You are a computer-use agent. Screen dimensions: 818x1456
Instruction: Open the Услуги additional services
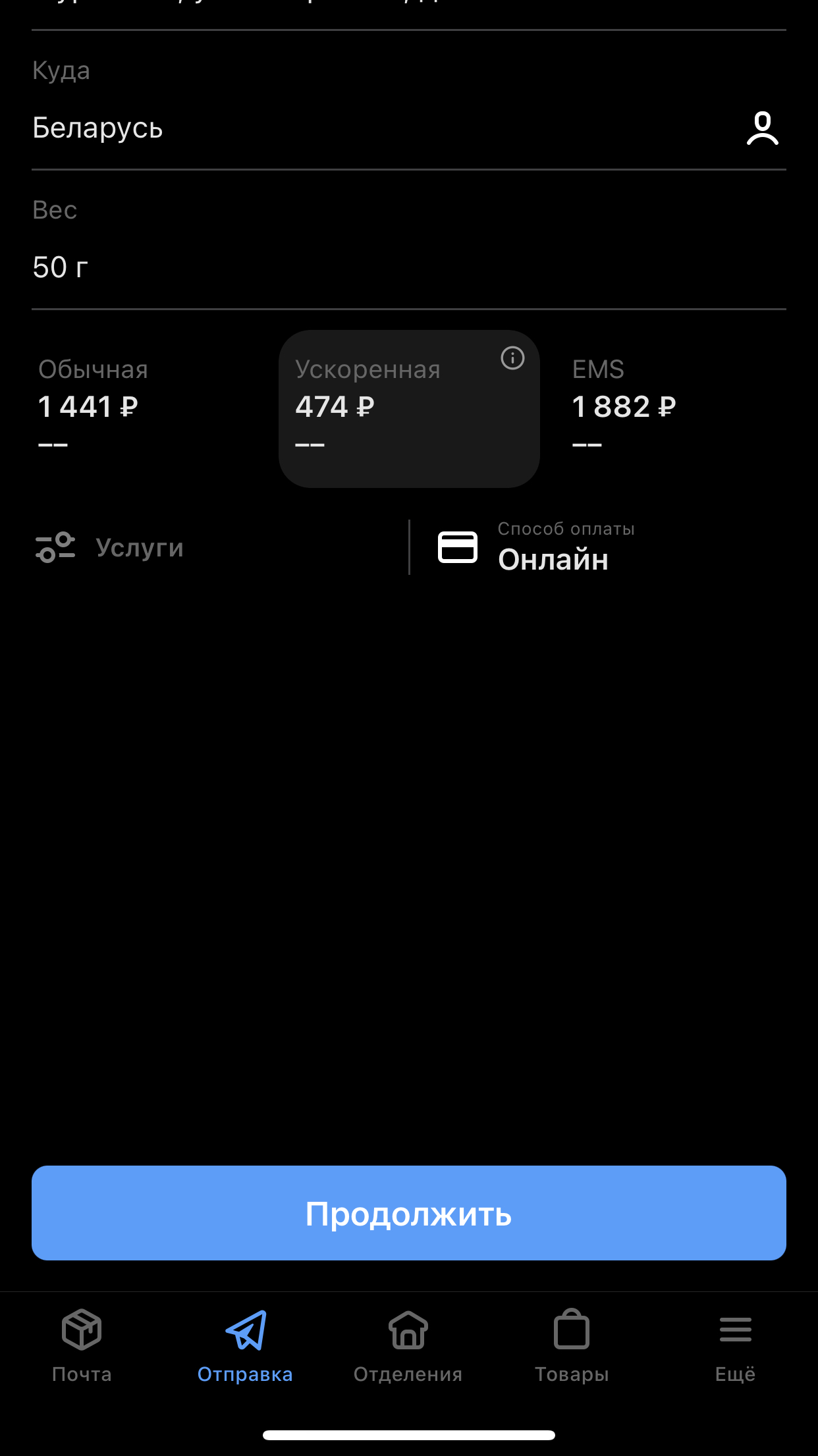pyautogui.click(x=140, y=548)
